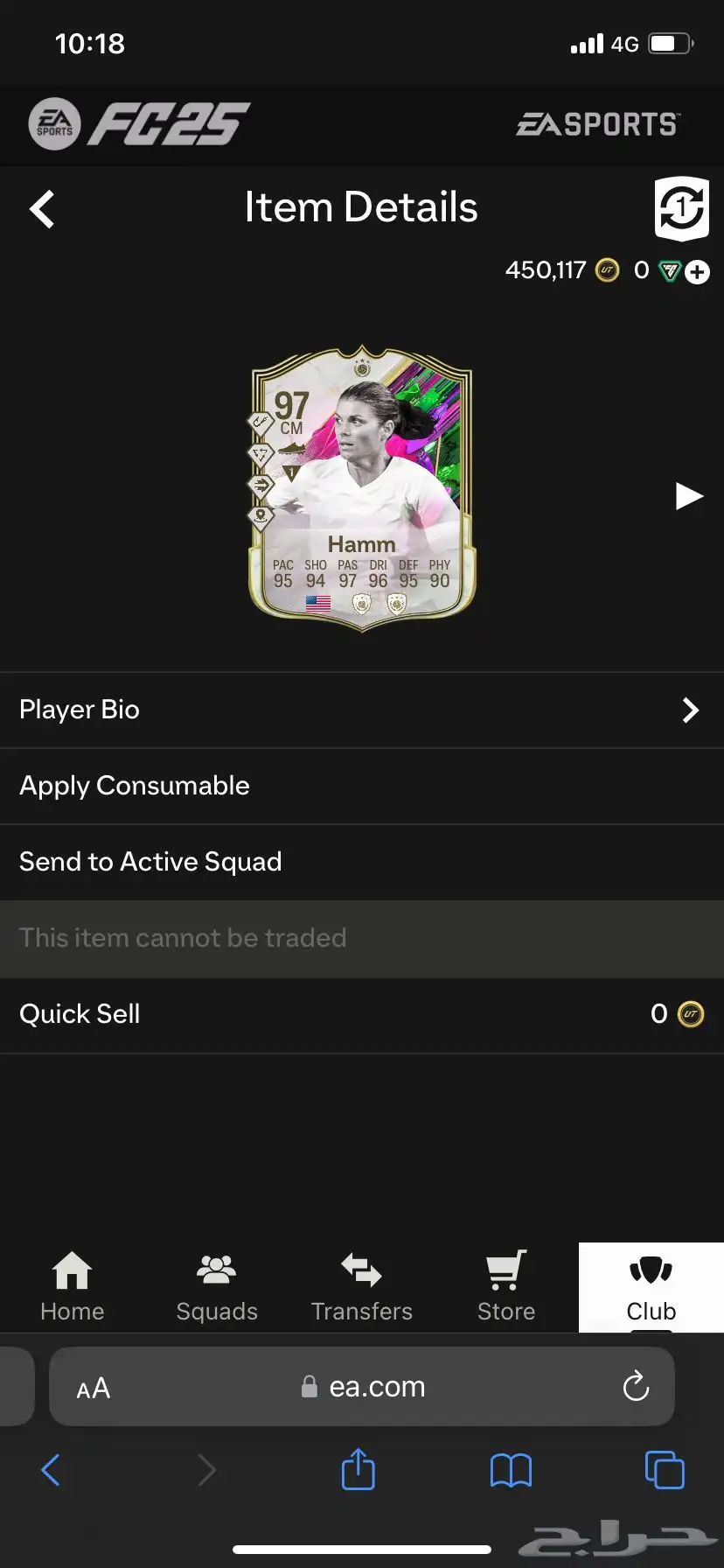The height and width of the screenshot is (1568, 724).
Task: Go back from Item Details
Action: click(42, 210)
